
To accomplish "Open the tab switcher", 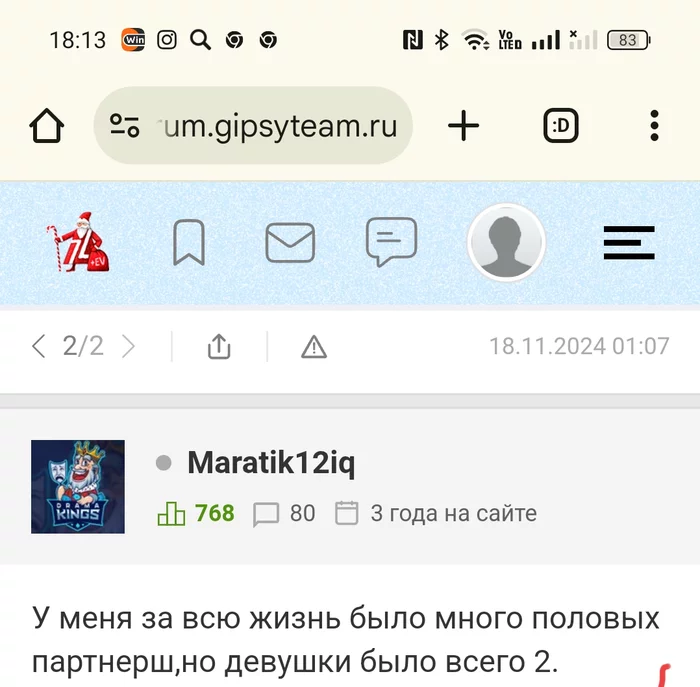I will pos(561,126).
